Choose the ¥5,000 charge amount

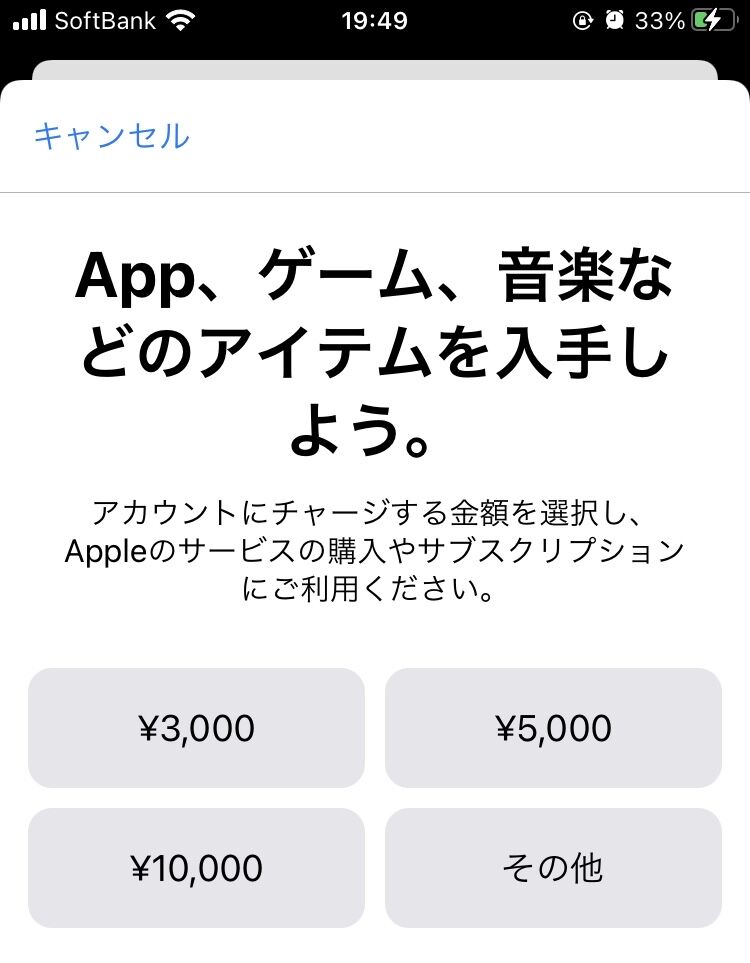pyautogui.click(x=553, y=728)
